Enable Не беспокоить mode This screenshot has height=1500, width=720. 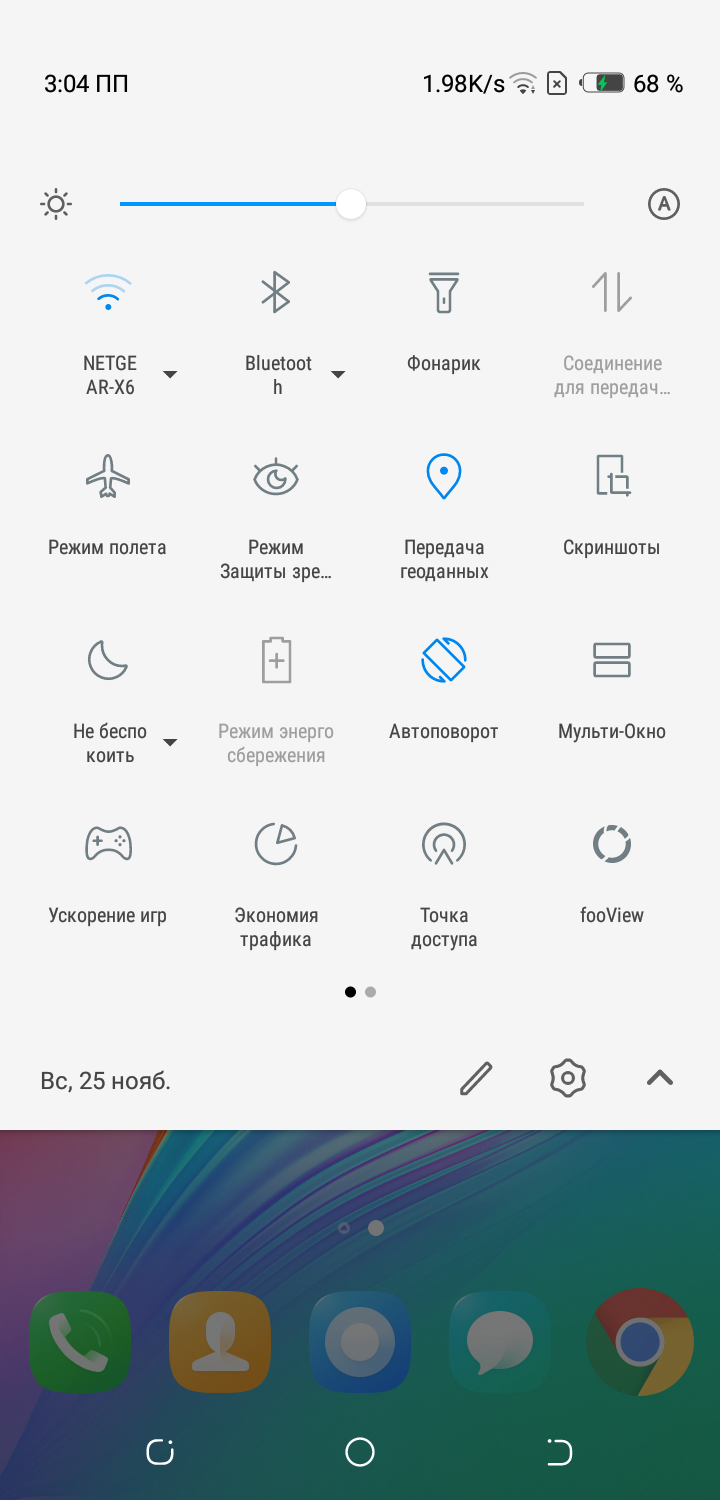click(x=108, y=660)
